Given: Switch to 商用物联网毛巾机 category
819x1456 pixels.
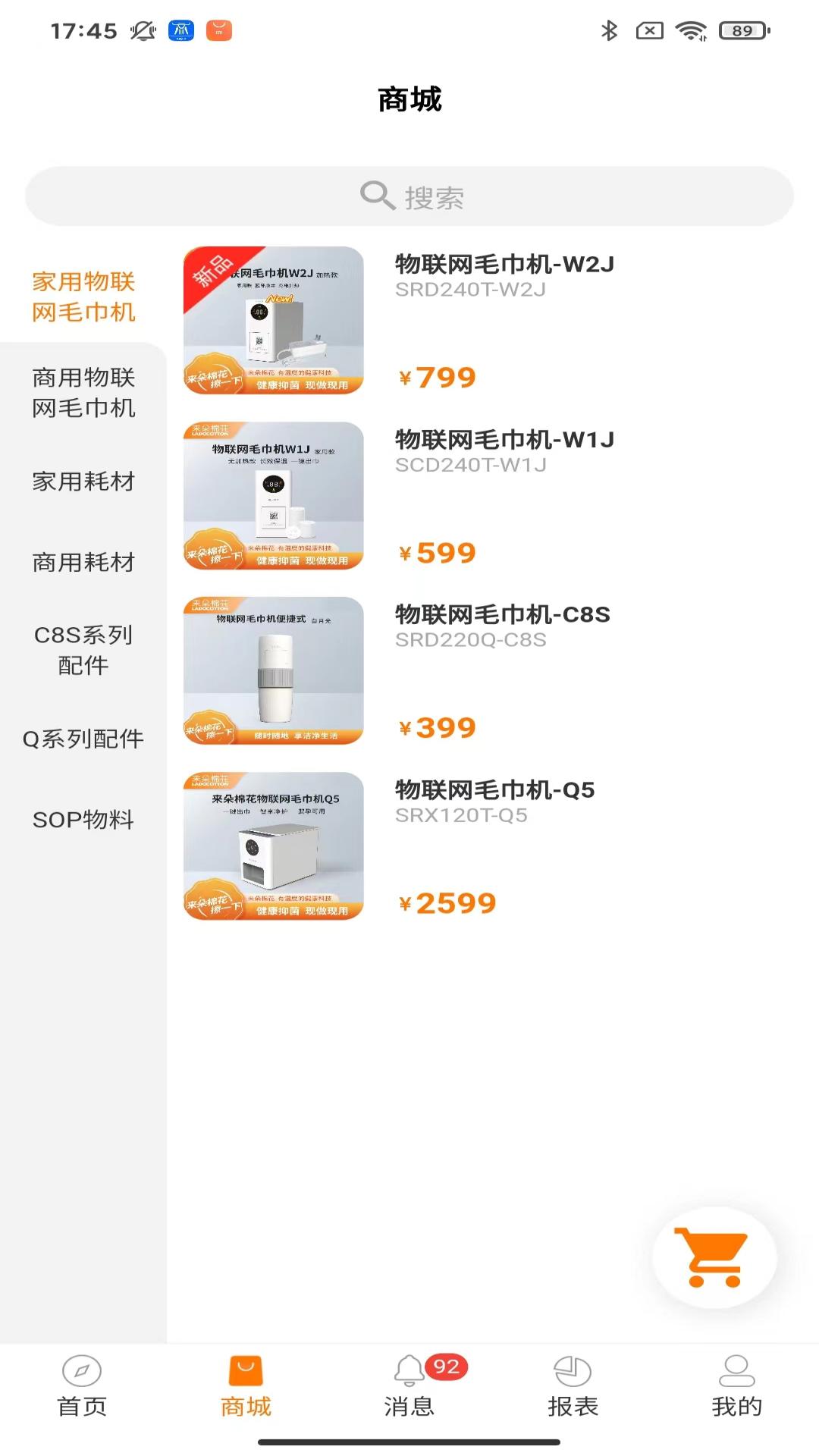Looking at the screenshot, I should (x=83, y=392).
